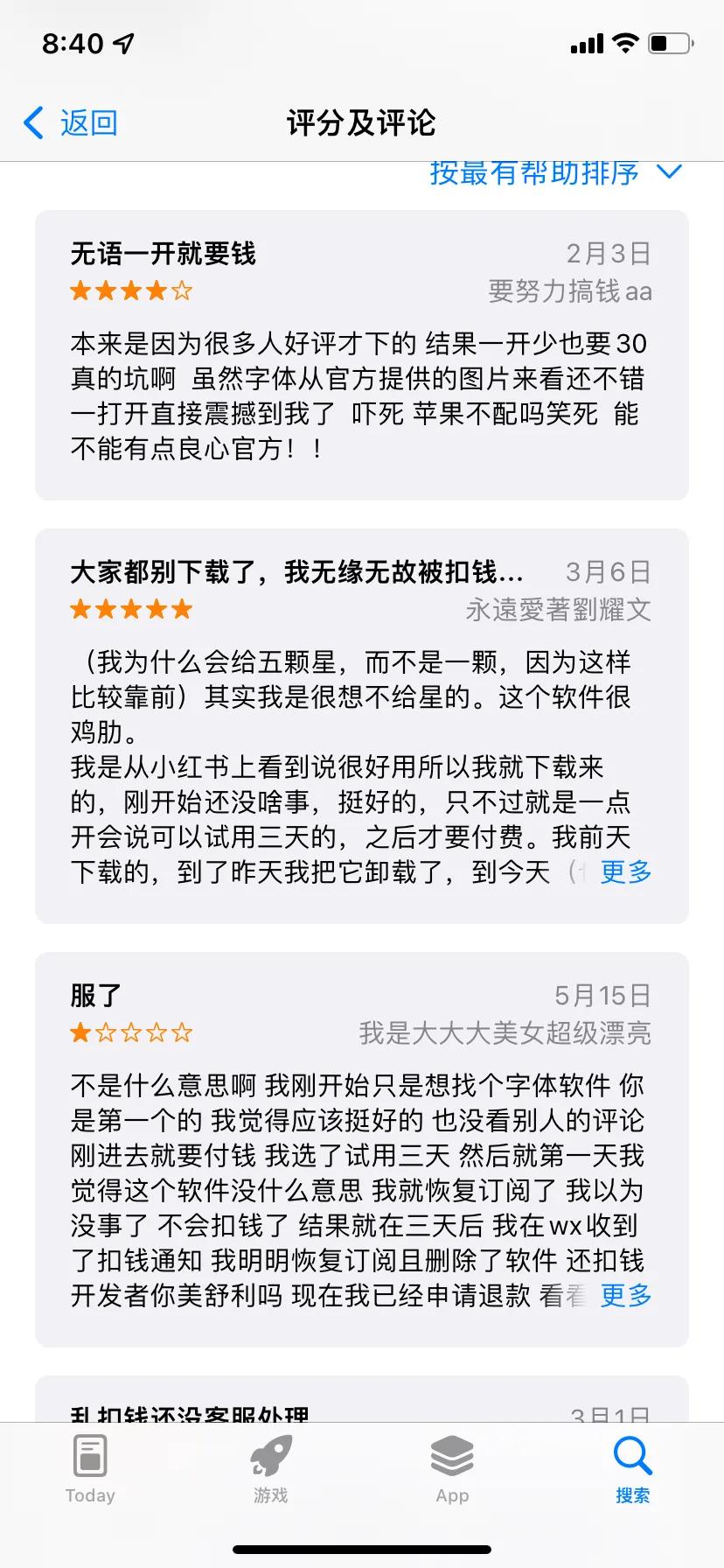Open the 按最有帮助排序 sort dropdown
Viewport: 724px width, 1568px height.
533,173
